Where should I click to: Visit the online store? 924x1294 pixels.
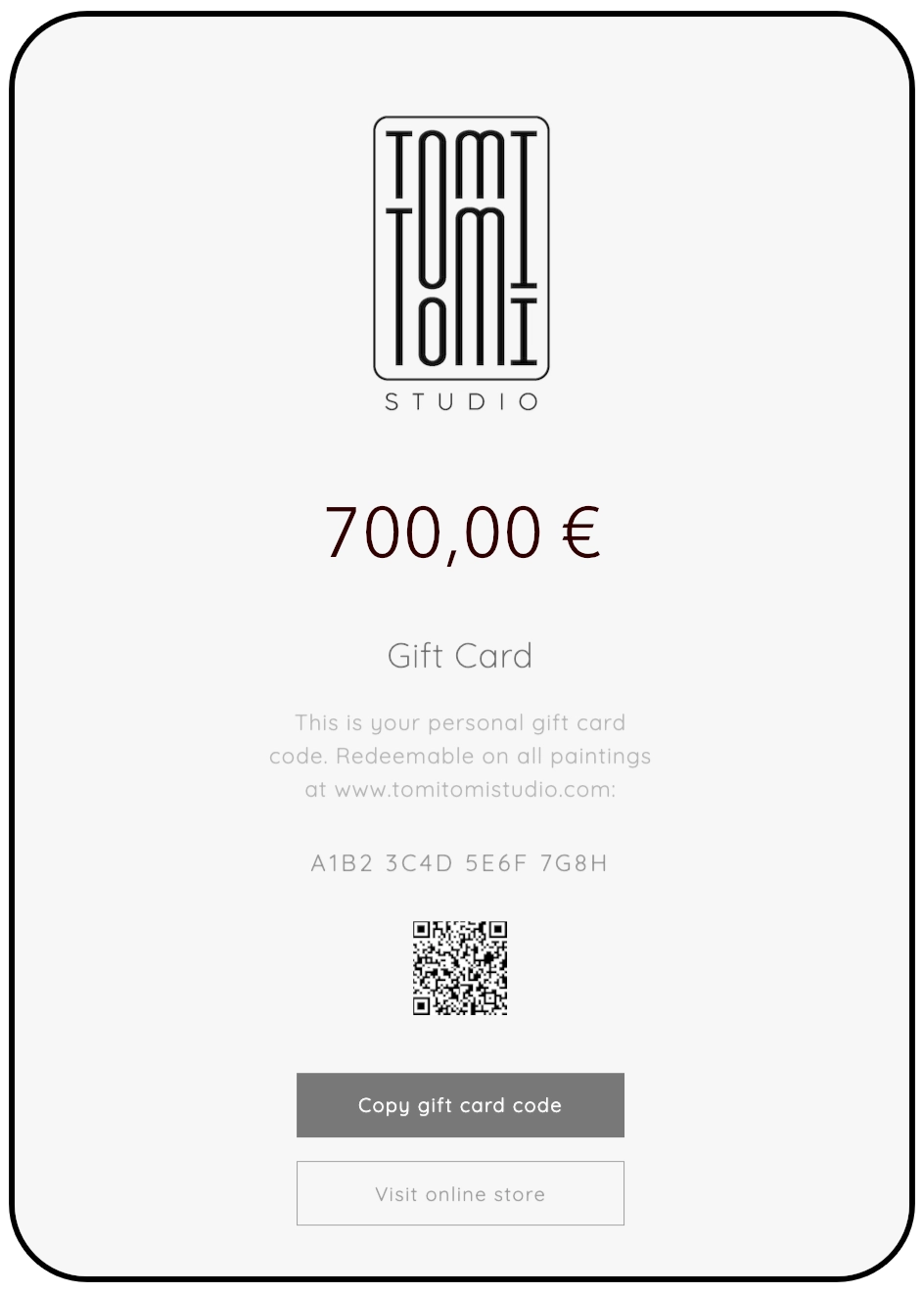point(460,1193)
